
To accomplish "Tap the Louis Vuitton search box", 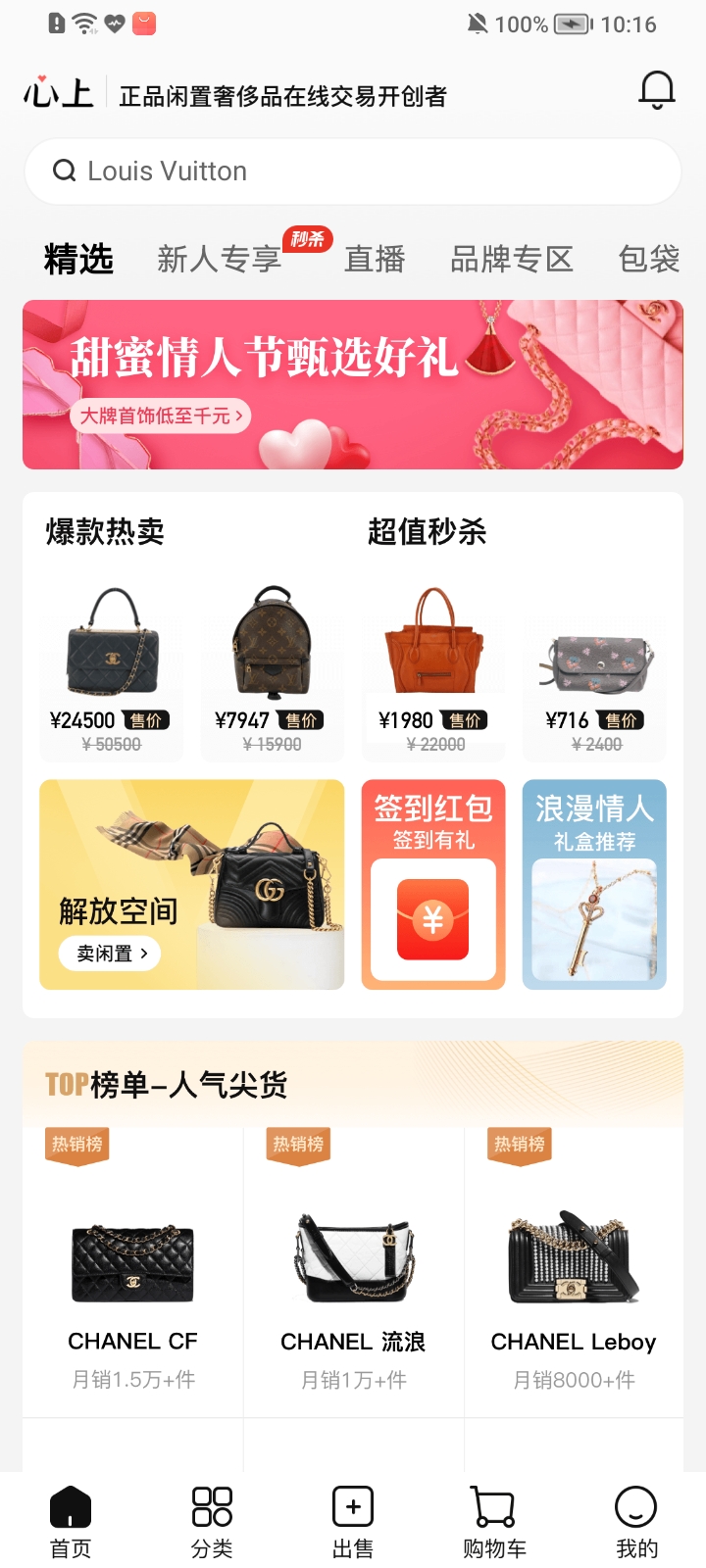I will (x=353, y=171).
